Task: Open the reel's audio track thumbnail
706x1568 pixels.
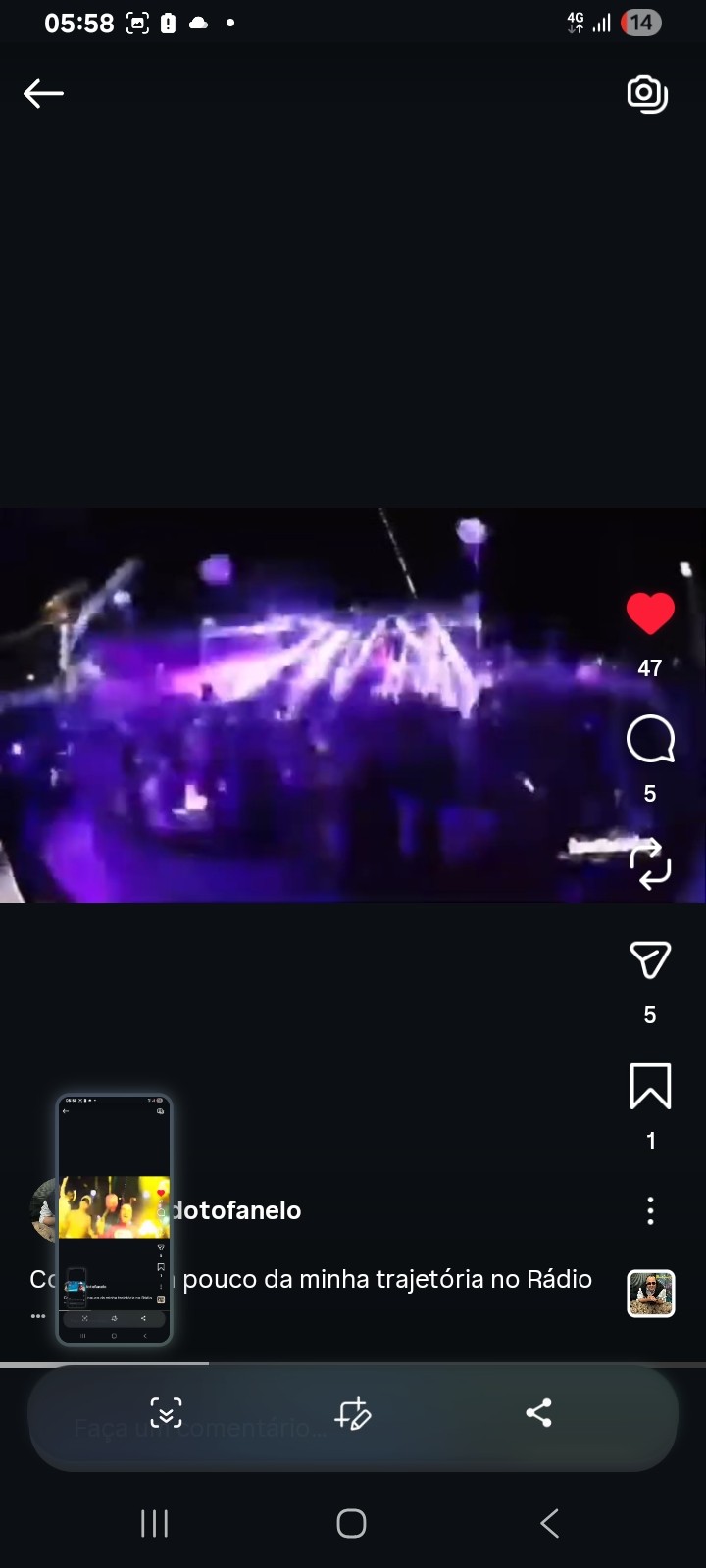Action: point(651,1294)
